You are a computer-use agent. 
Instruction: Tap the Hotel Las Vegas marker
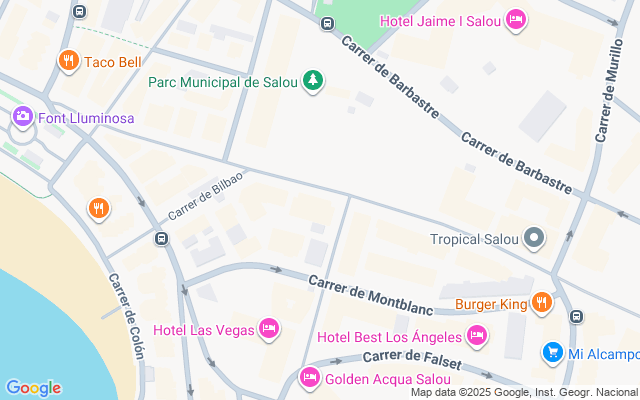click(269, 329)
